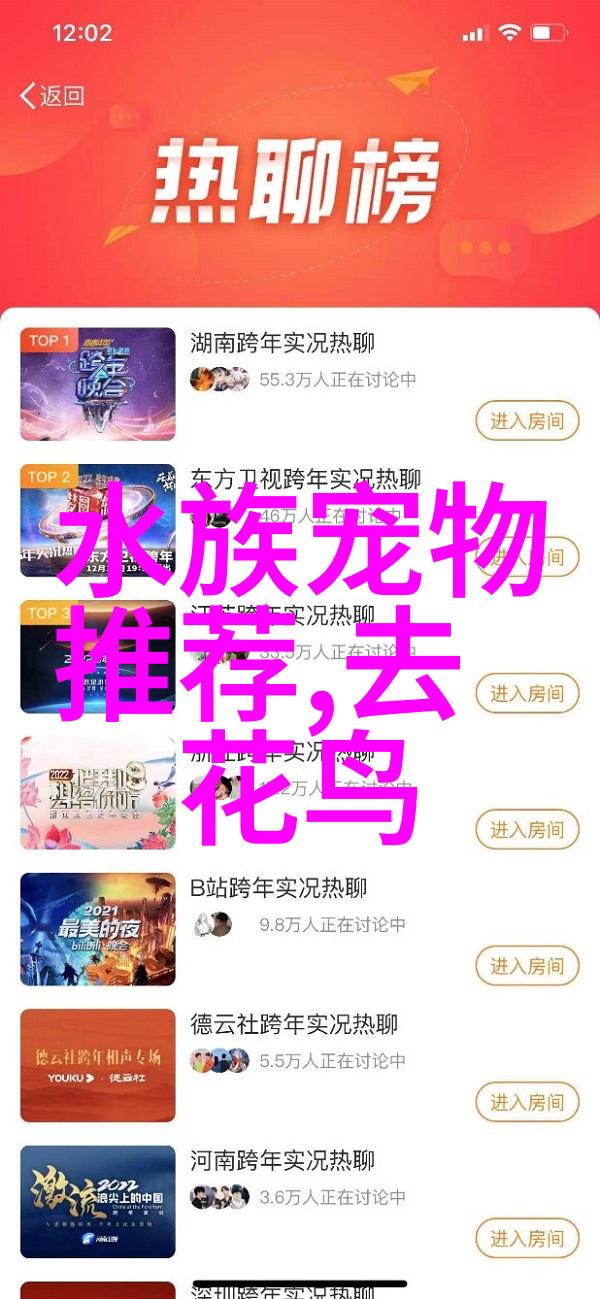The width and height of the screenshot is (600, 1299).
Task: Enter the room for B站跨年实况热聊
Action: click(x=526, y=966)
